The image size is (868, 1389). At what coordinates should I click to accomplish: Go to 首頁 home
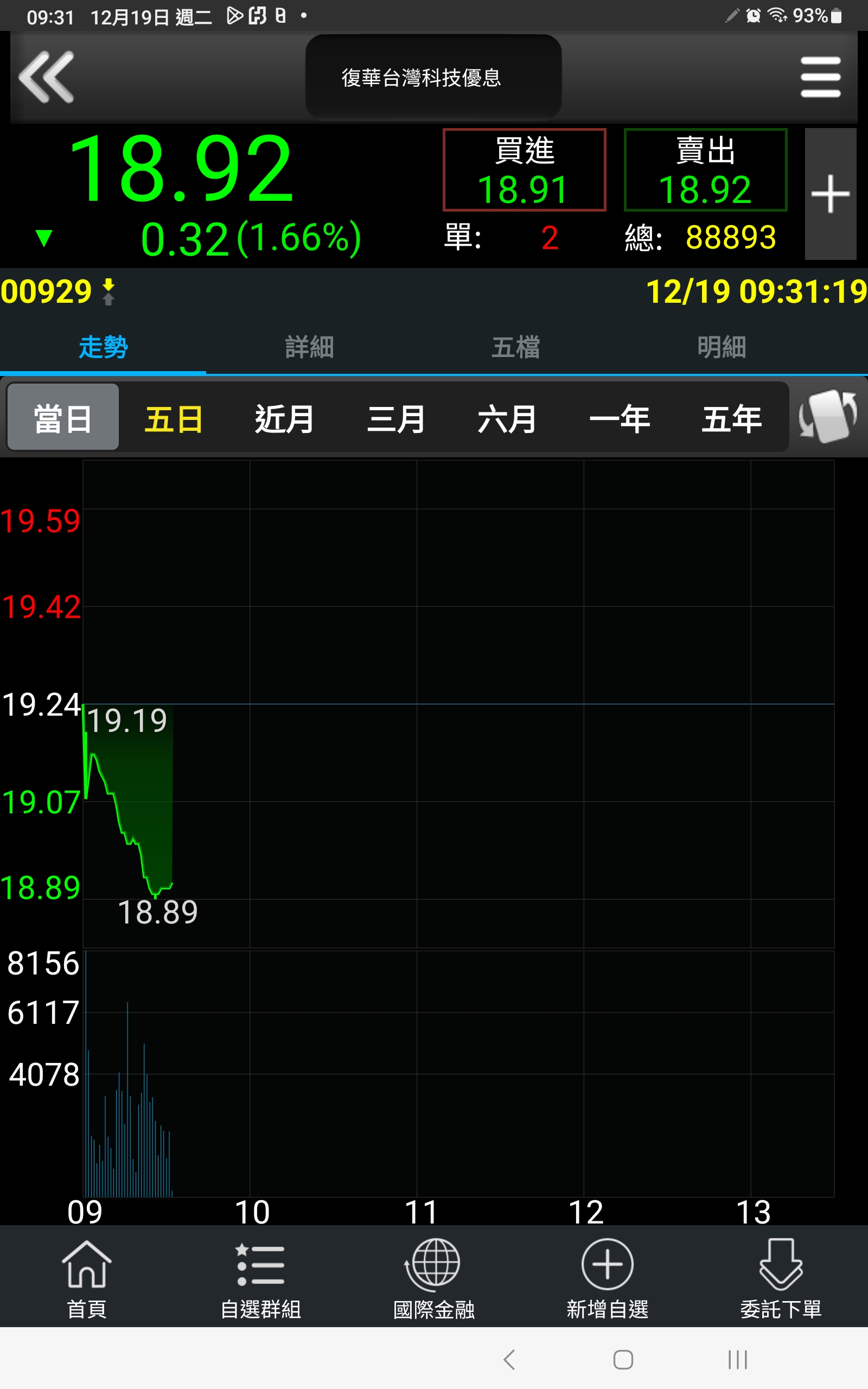87,1279
